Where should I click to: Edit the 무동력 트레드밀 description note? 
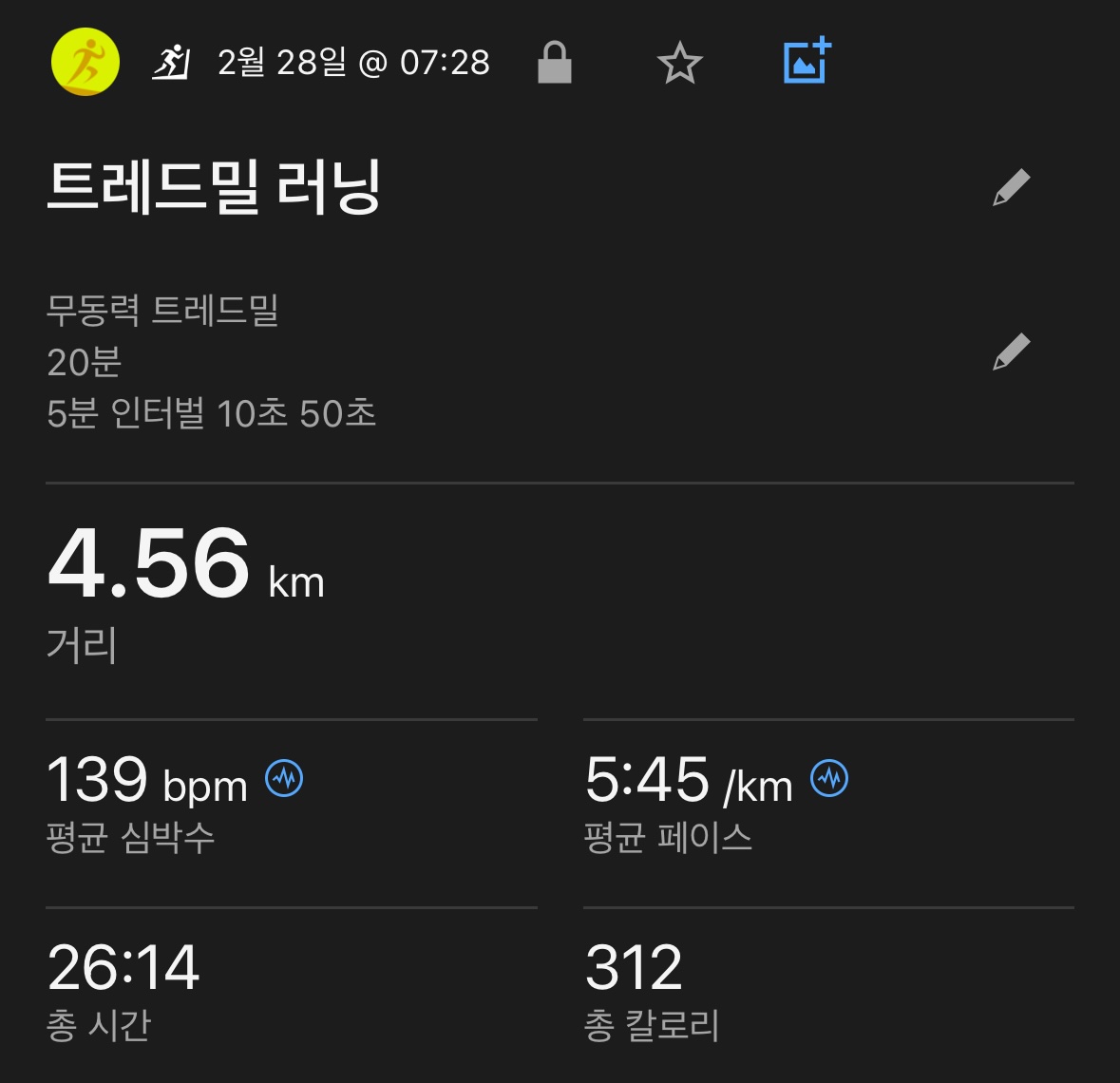[x=1011, y=351]
